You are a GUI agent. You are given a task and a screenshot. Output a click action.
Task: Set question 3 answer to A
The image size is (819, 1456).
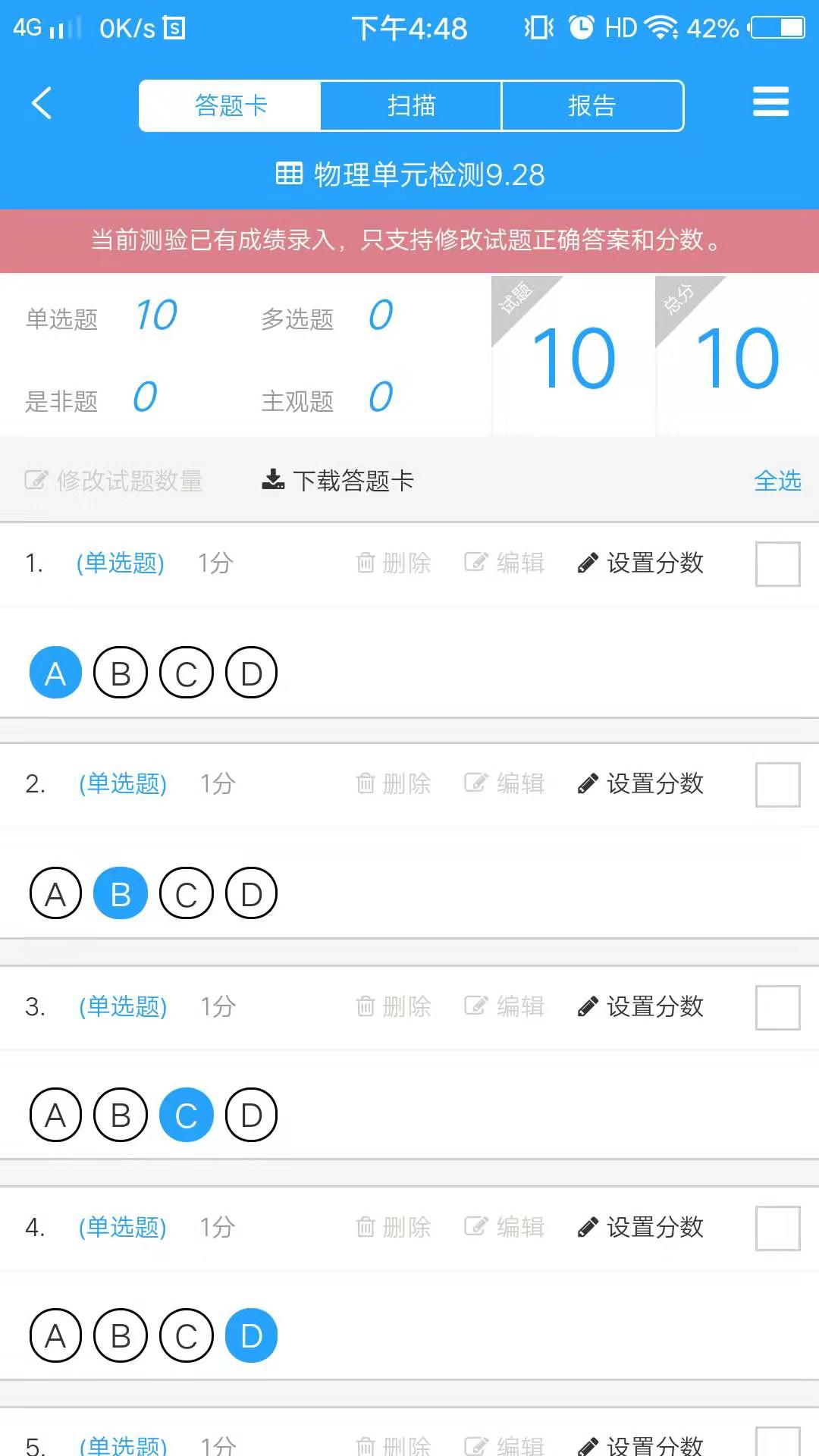pyautogui.click(x=55, y=1115)
